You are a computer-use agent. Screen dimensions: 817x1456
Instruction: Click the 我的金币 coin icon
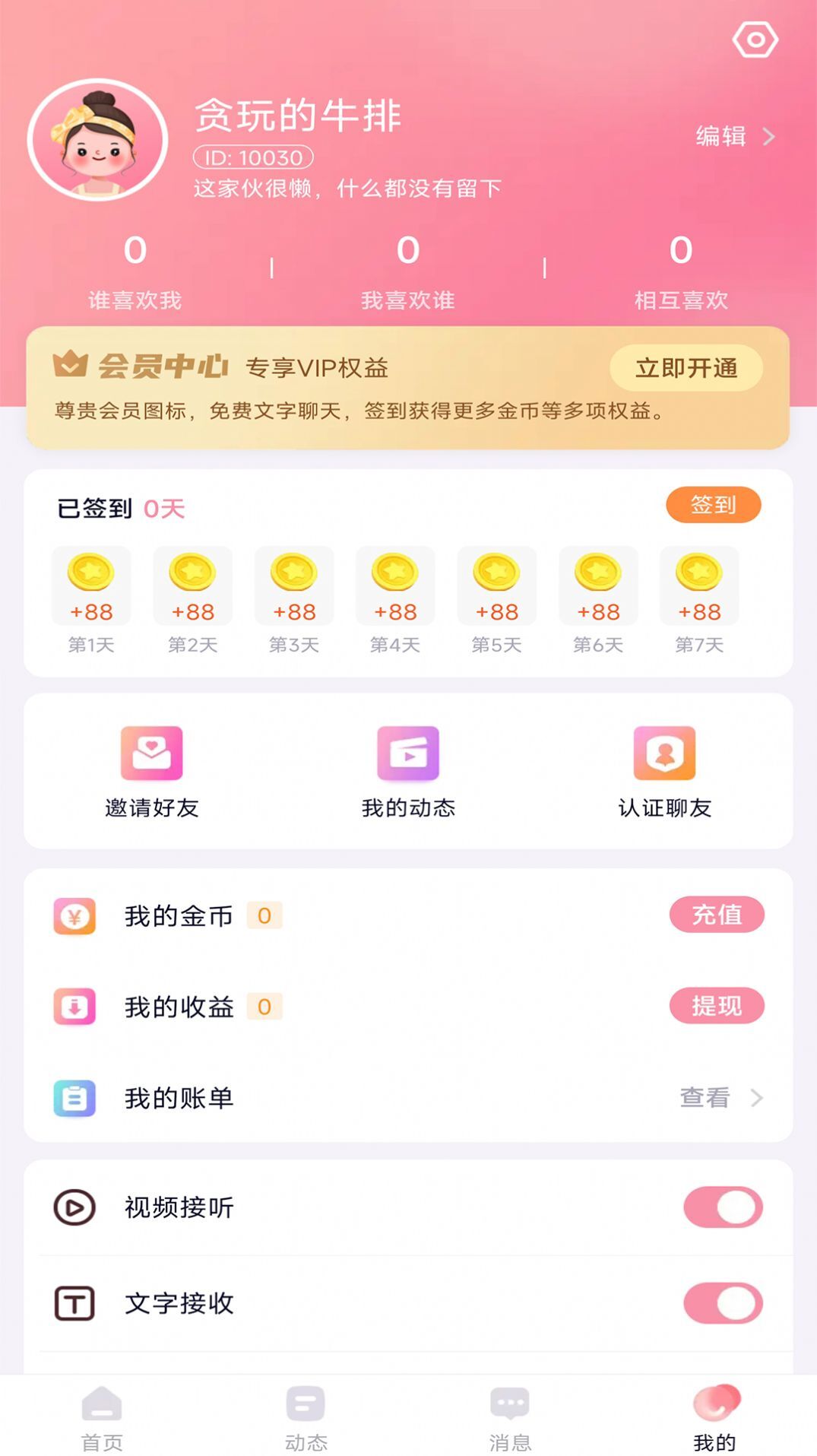73,915
